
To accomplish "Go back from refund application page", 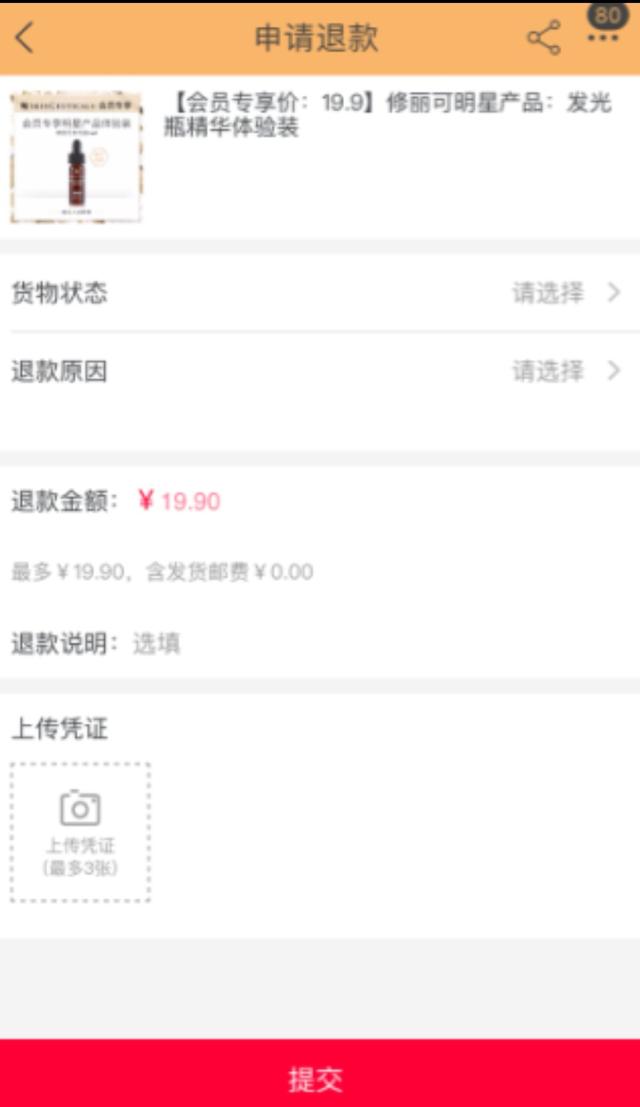I will coord(26,38).
